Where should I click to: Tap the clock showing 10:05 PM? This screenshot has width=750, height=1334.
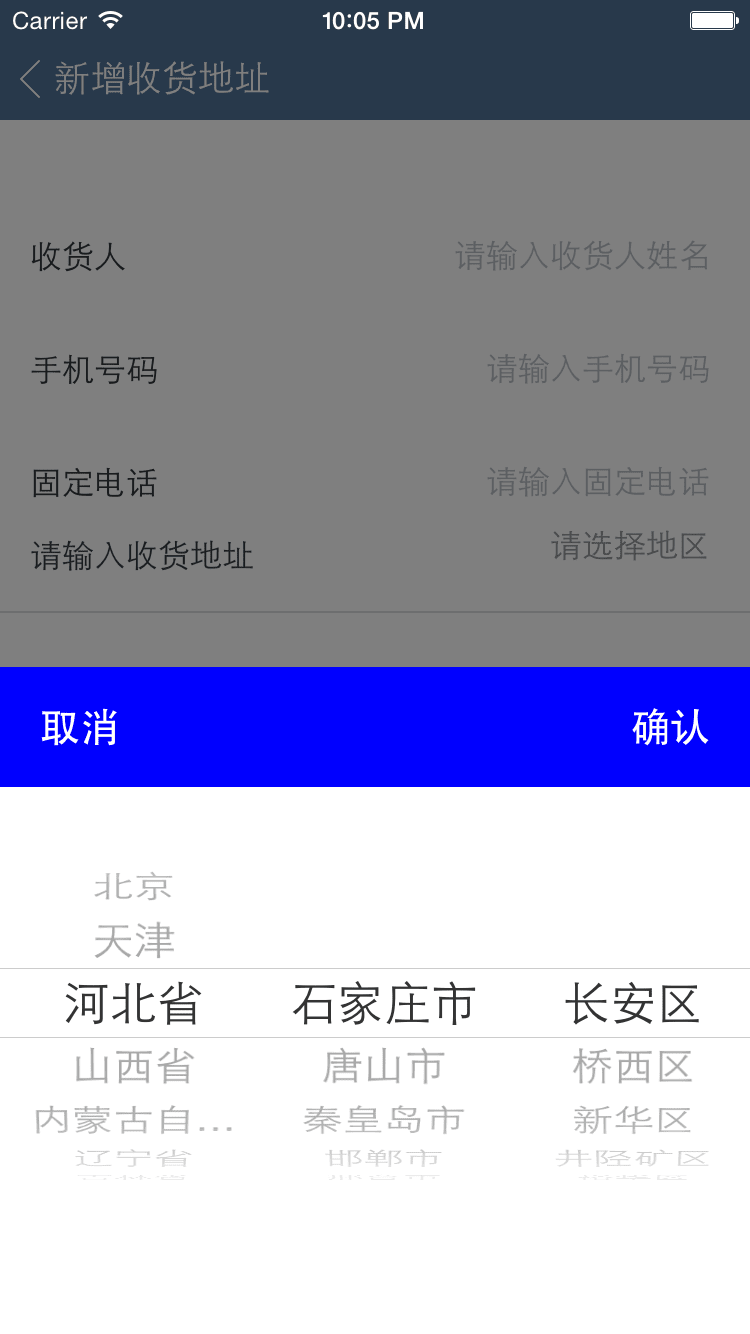coord(374,18)
